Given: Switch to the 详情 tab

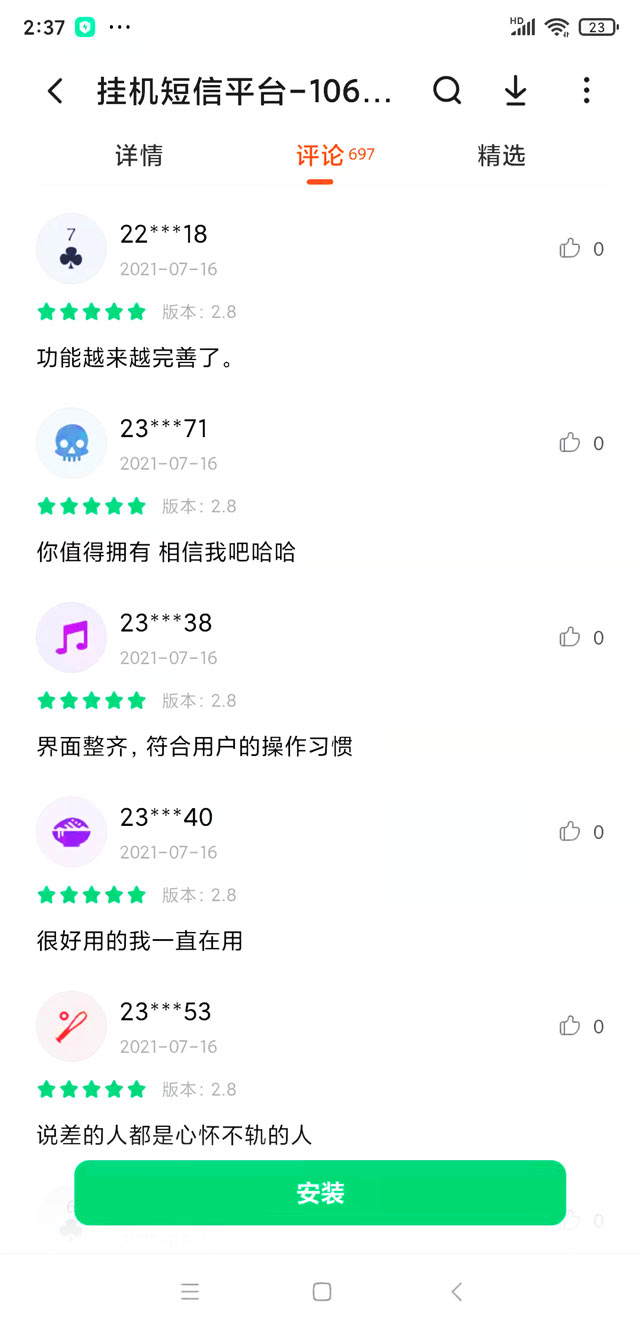Looking at the screenshot, I should click(139, 156).
